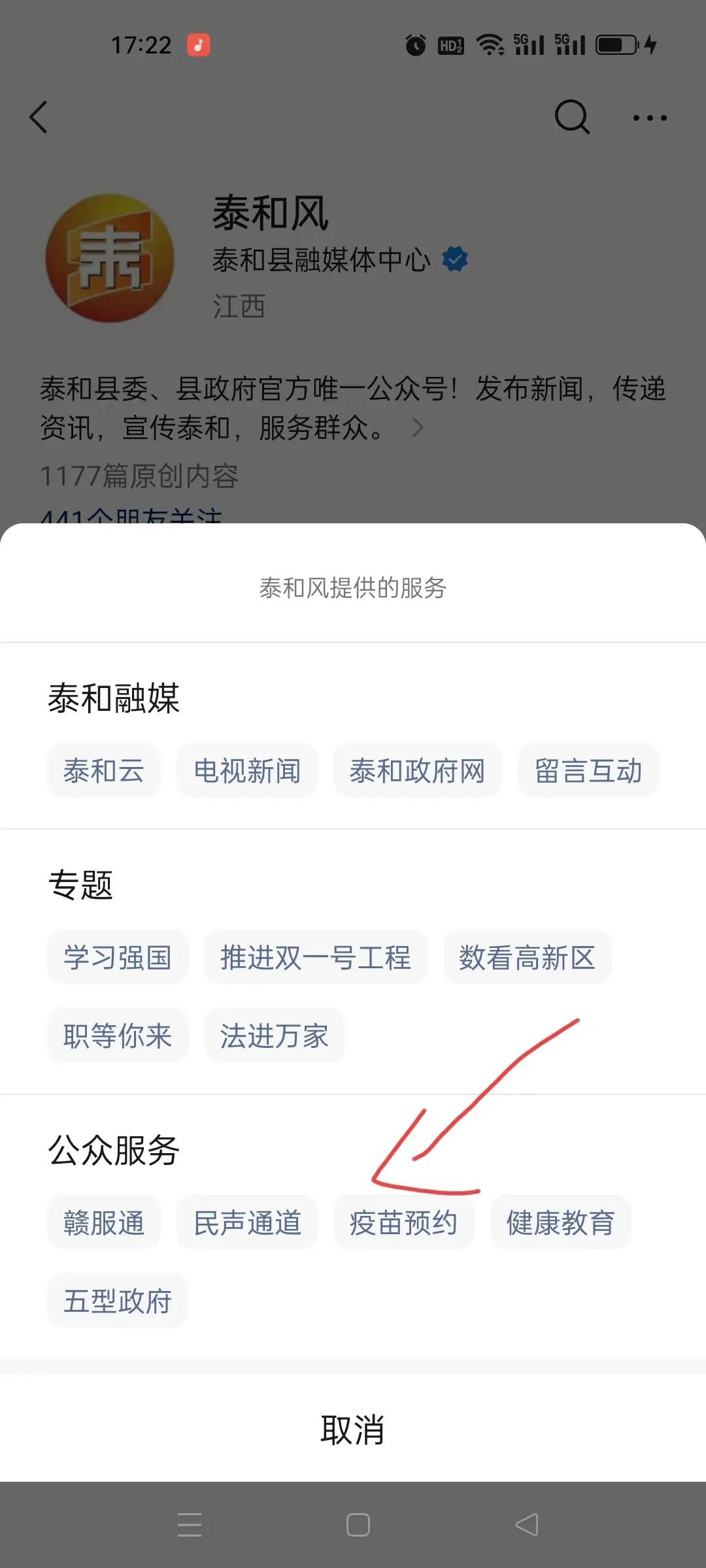Open the 泰和云 service chip
The height and width of the screenshot is (1568, 706).
point(103,771)
